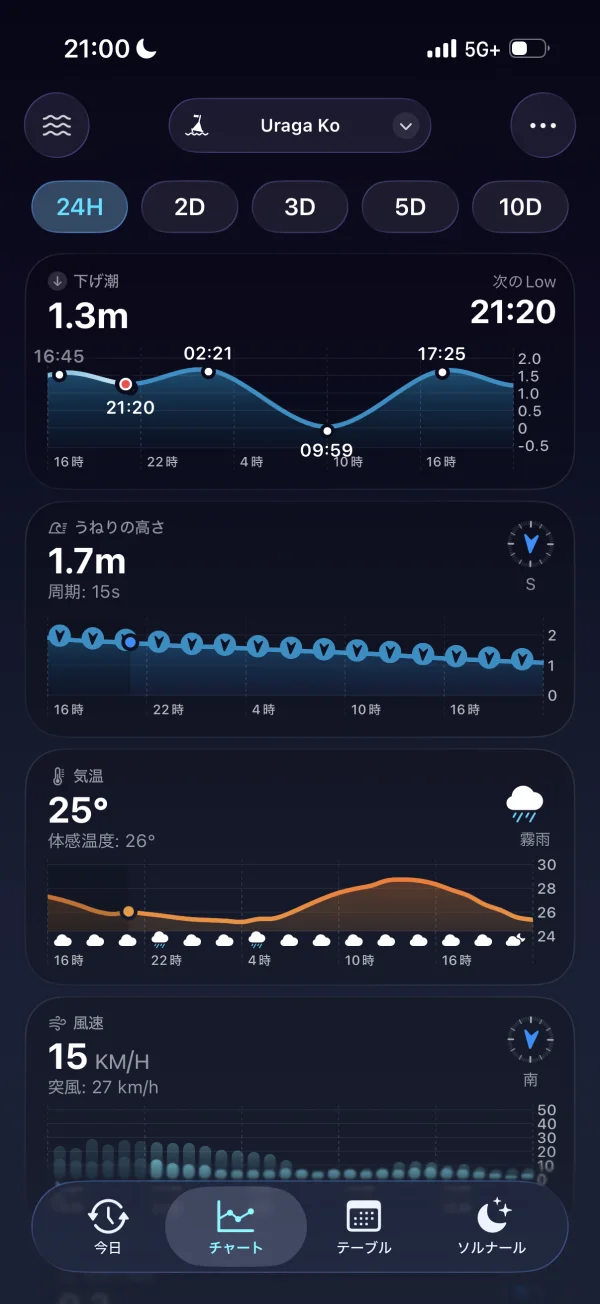Go to the 今日 tab
The width and height of the screenshot is (600, 1304).
click(107, 1227)
